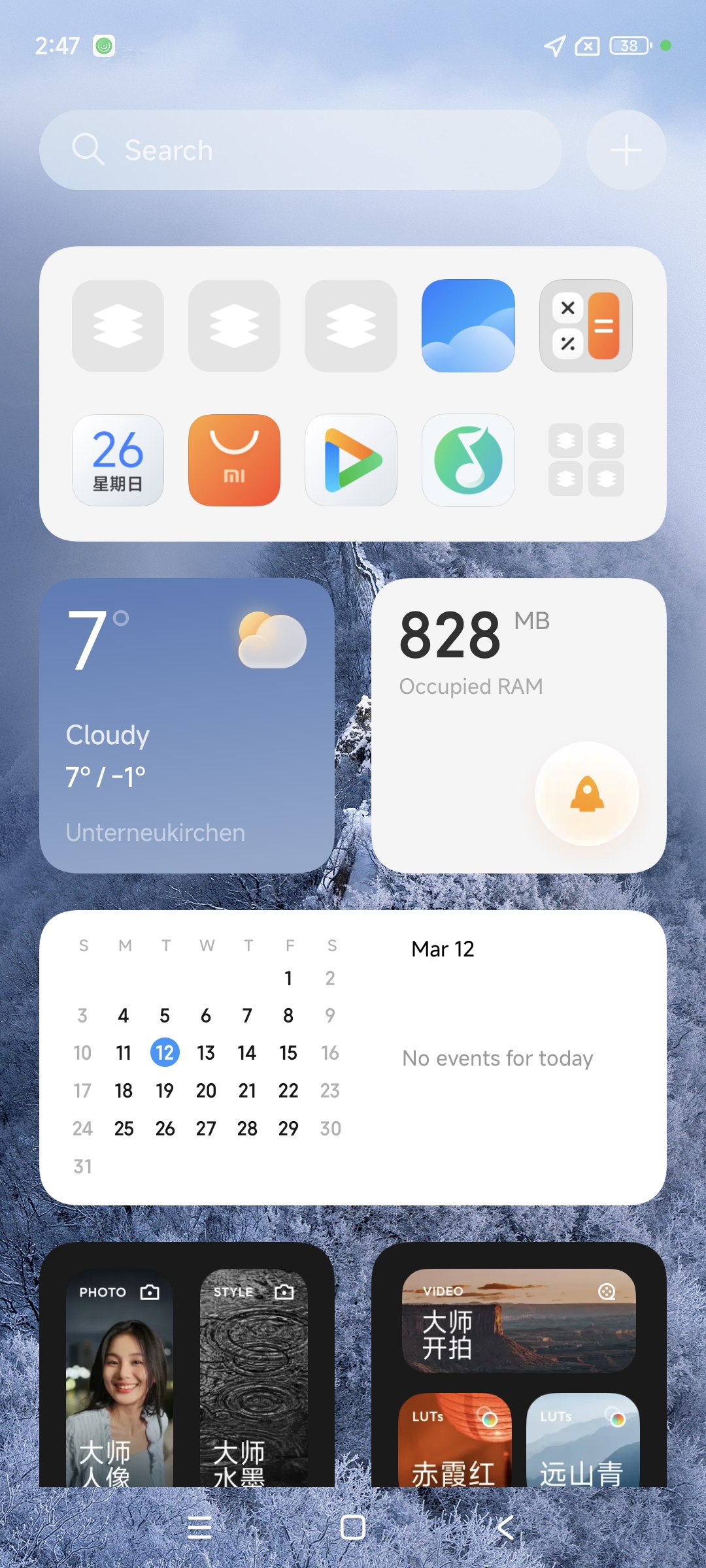706x1568 pixels.
Task: Select March 13 in the calendar widget
Action: click(x=206, y=1053)
